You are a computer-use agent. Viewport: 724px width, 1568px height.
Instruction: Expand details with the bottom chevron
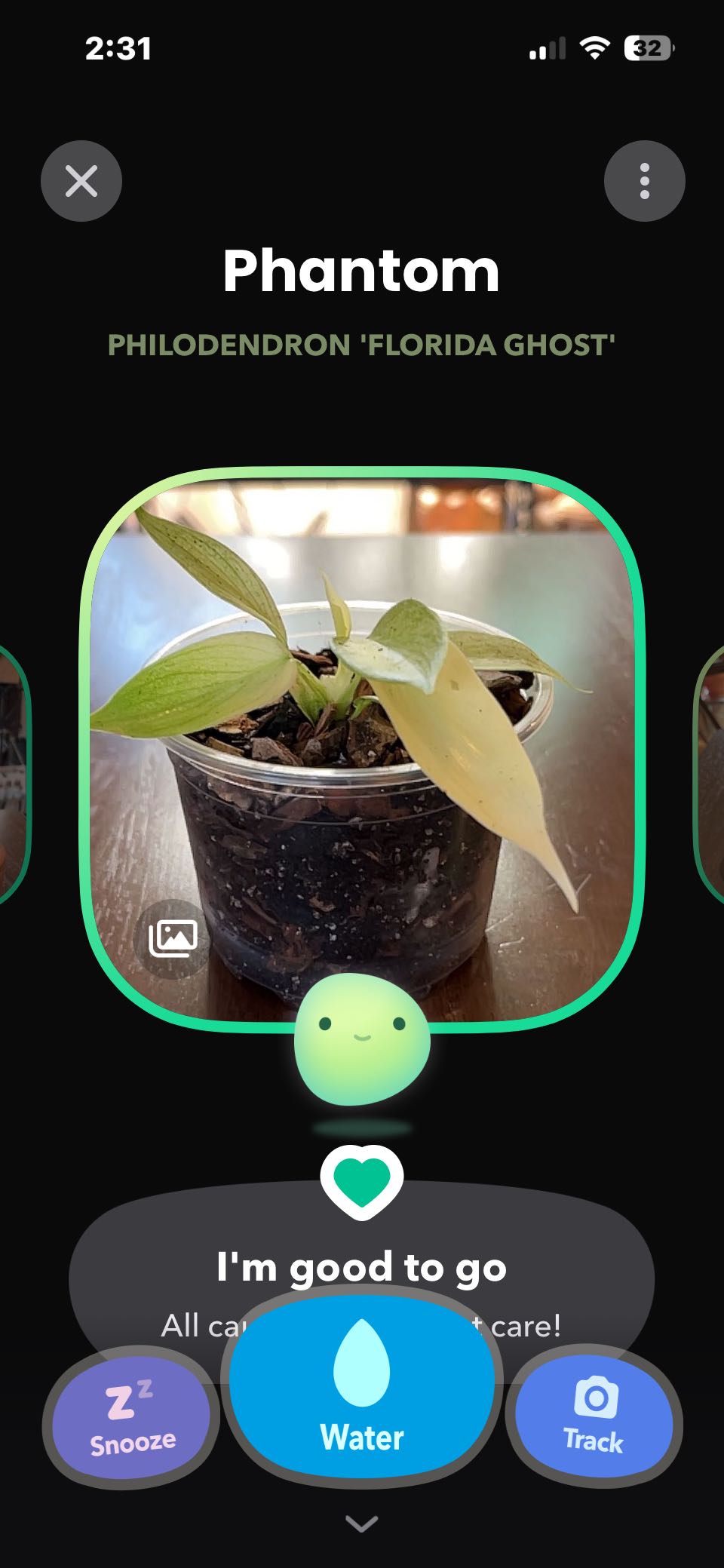362,1524
